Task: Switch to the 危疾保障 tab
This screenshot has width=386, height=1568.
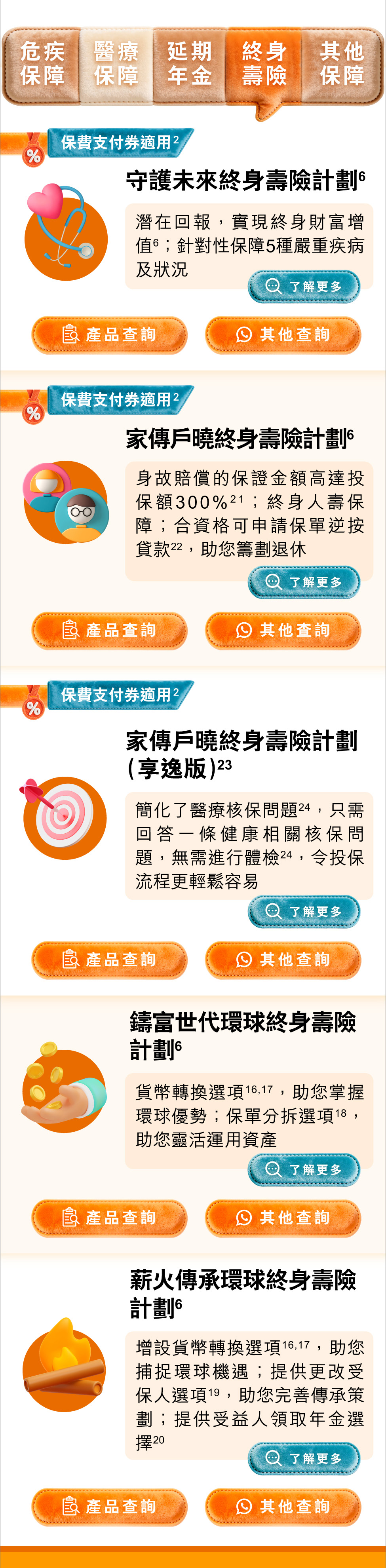Action: coord(42,64)
